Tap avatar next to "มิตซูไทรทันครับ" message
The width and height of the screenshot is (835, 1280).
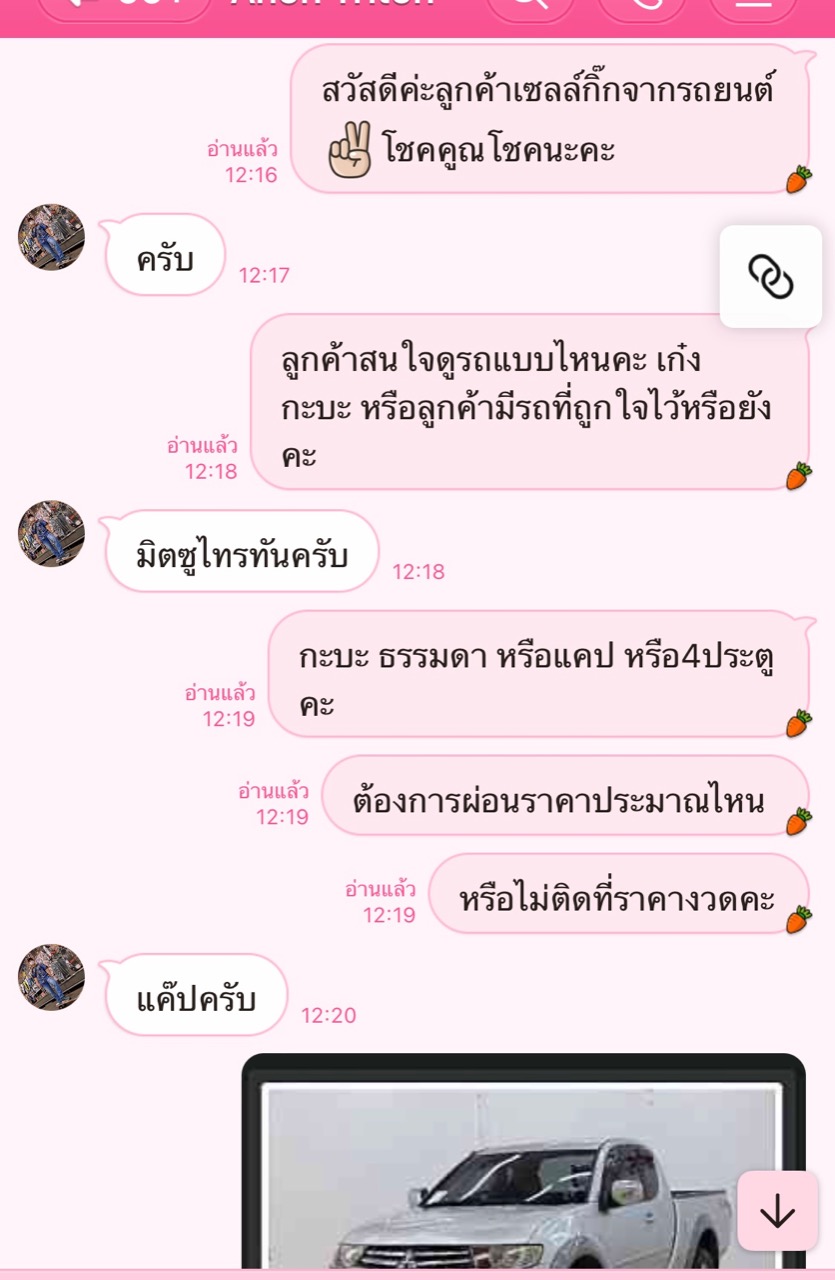pos(51,534)
